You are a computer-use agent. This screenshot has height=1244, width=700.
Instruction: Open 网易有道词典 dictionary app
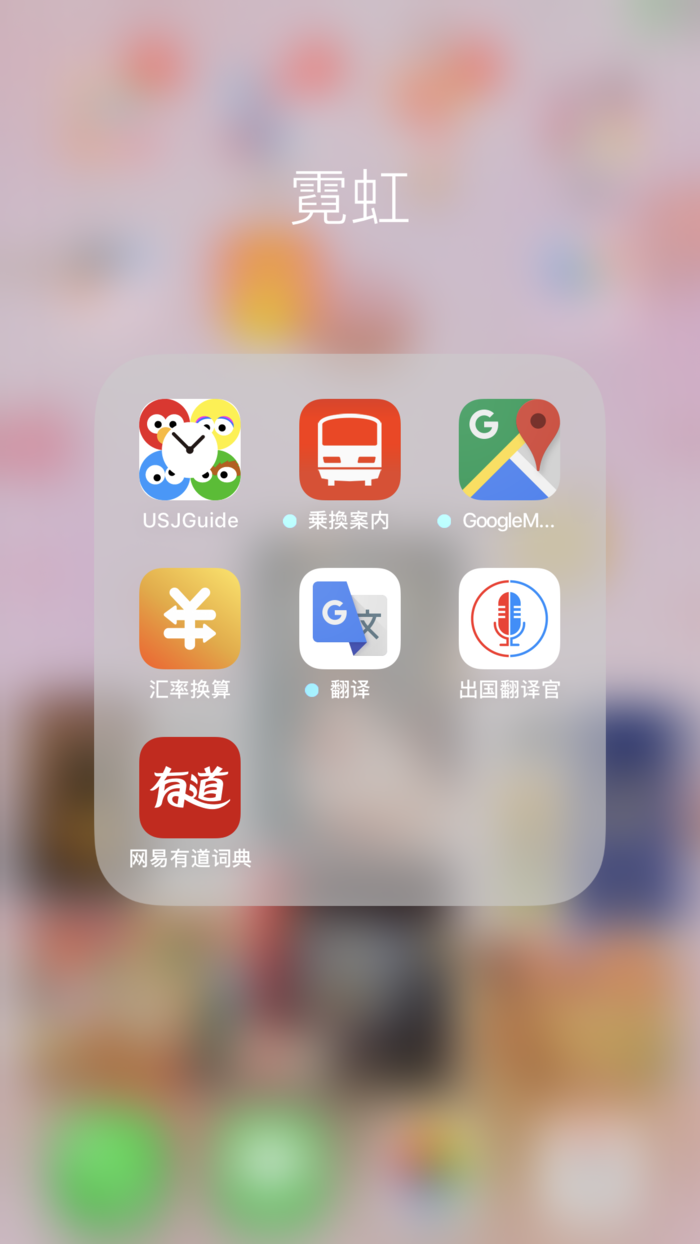pos(190,787)
